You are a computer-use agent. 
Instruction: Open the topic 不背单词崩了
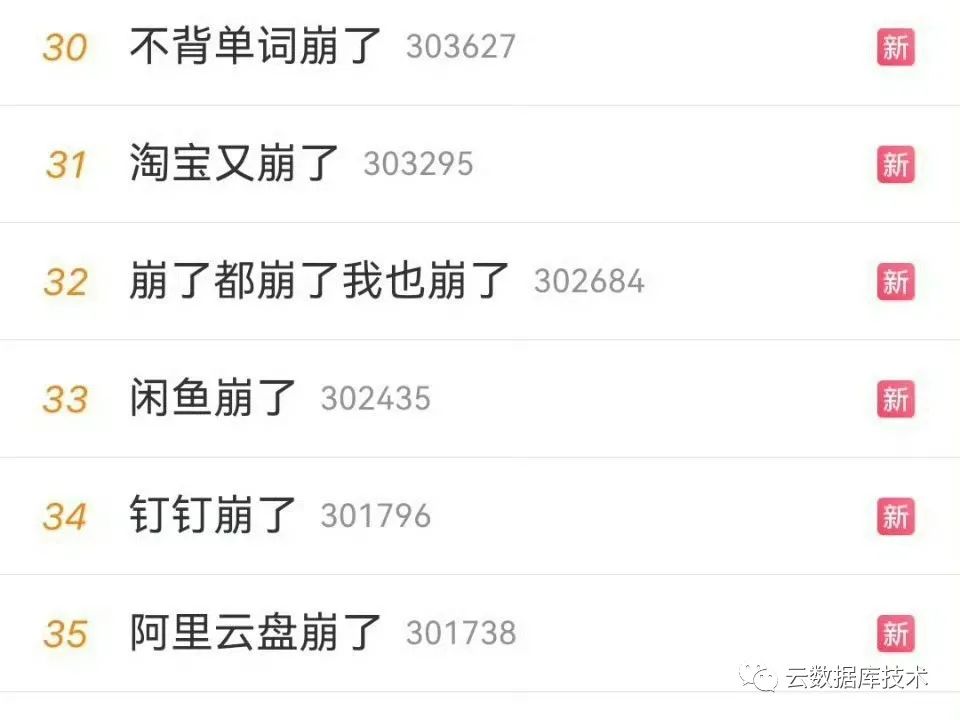pos(255,46)
